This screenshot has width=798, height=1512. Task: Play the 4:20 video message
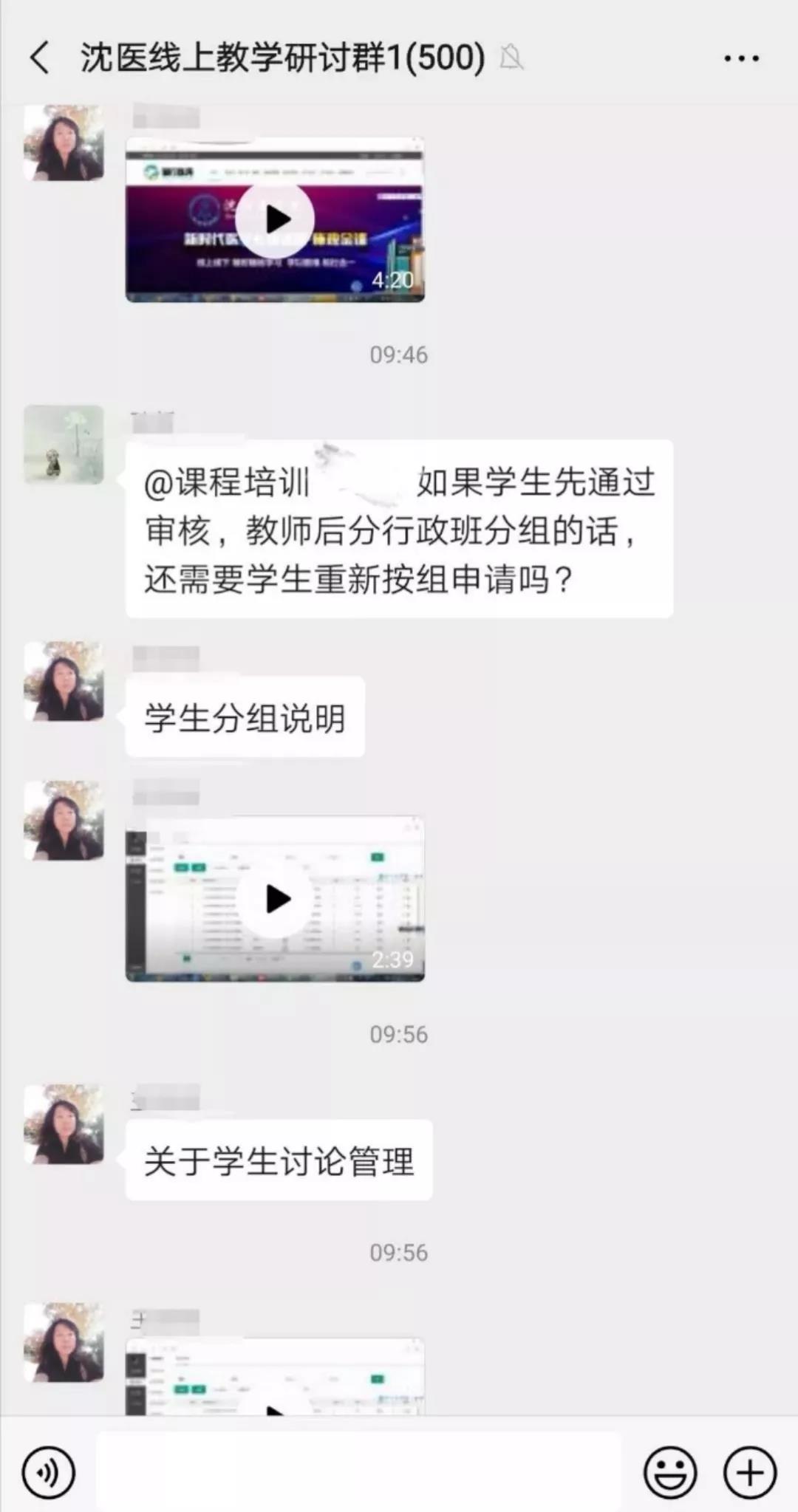click(275, 219)
